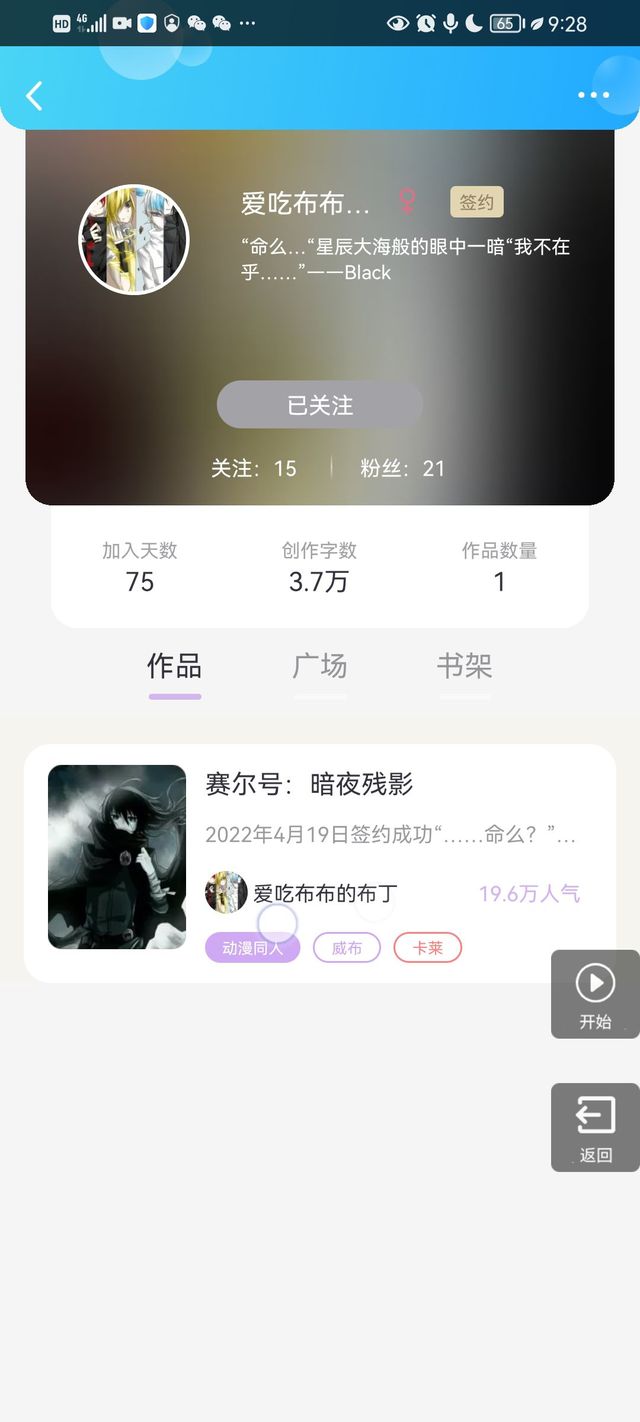The image size is (640, 1422).
Task: View the 粉丝 followers list
Action: pyautogui.click(x=402, y=468)
